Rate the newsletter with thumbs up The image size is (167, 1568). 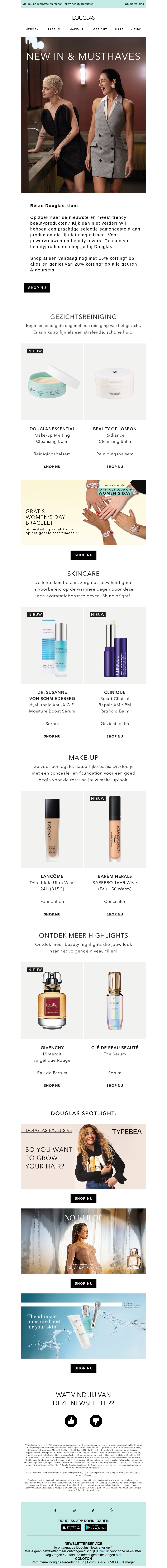(71, 1421)
